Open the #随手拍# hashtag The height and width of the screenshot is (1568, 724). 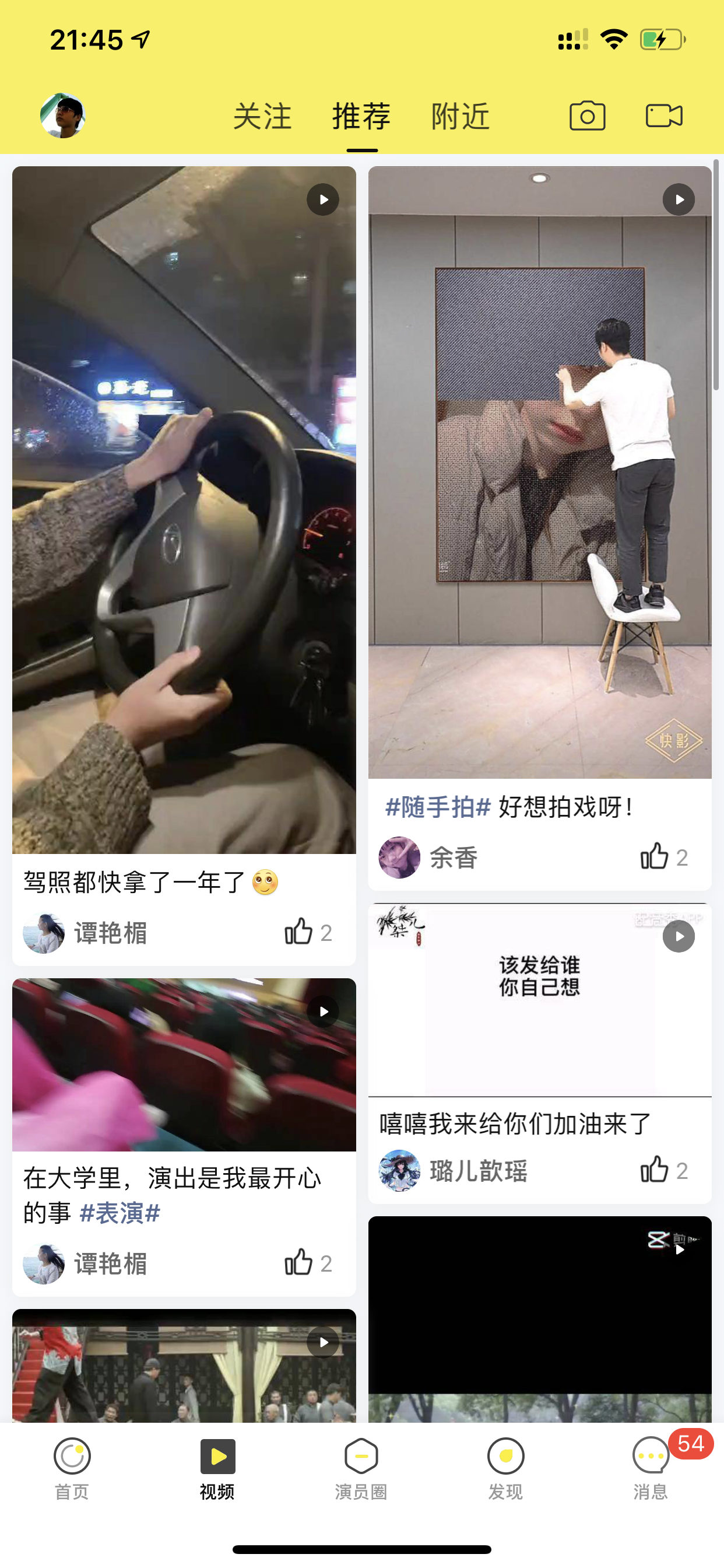[438, 807]
